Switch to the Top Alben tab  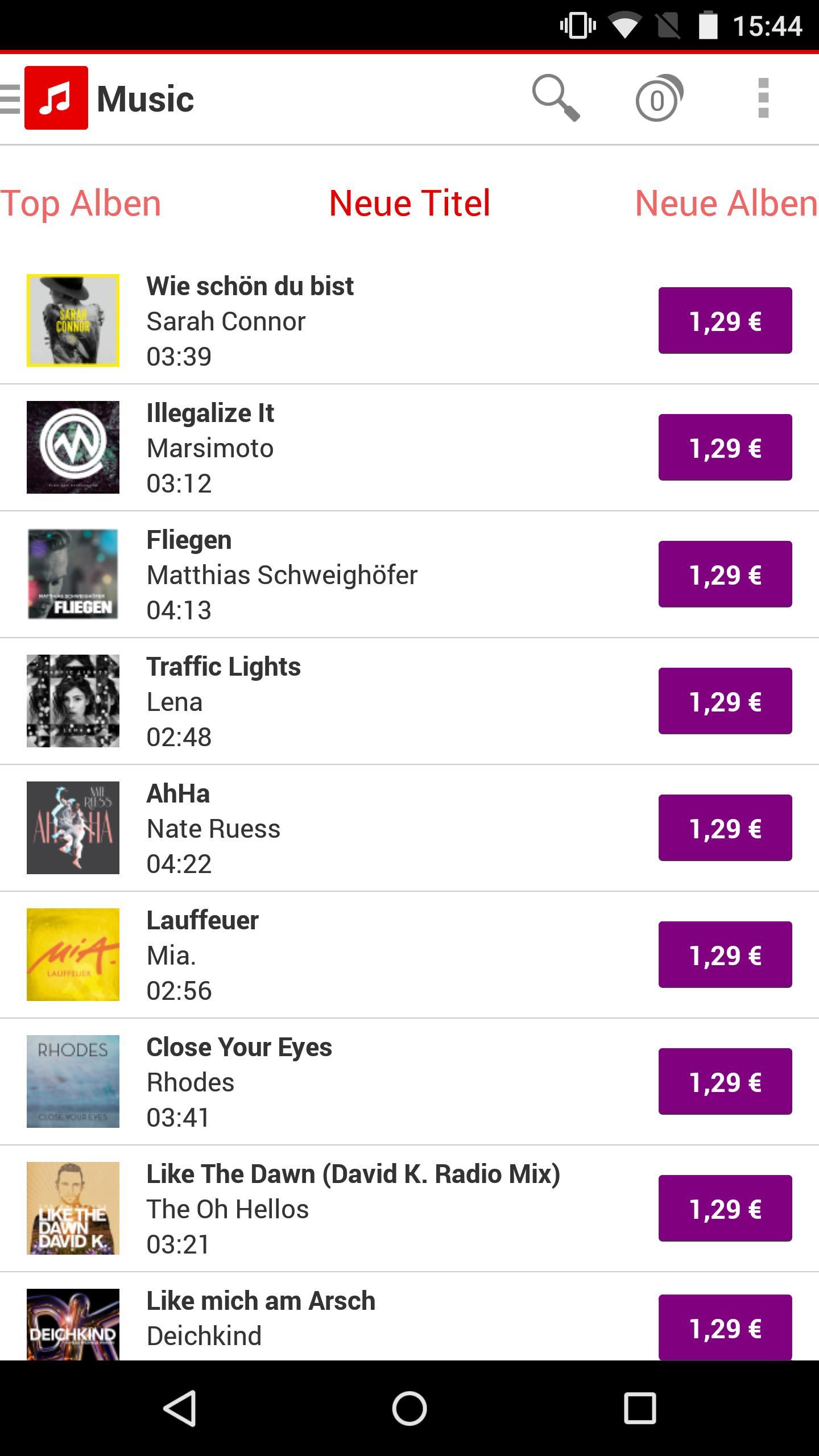[x=81, y=203]
